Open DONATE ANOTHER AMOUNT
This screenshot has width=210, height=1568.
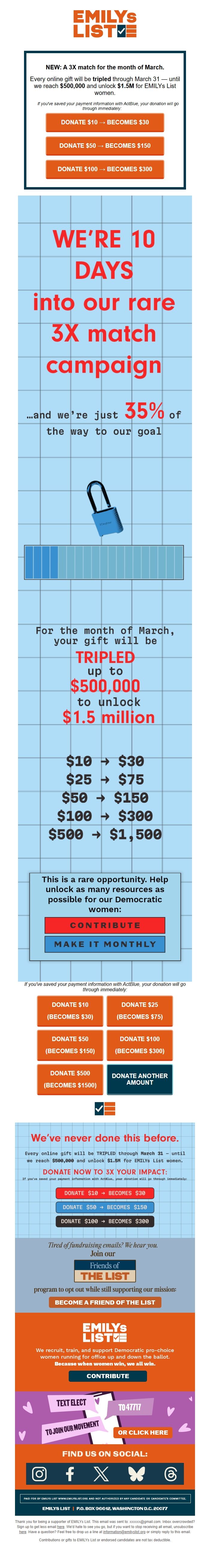(x=139, y=1079)
